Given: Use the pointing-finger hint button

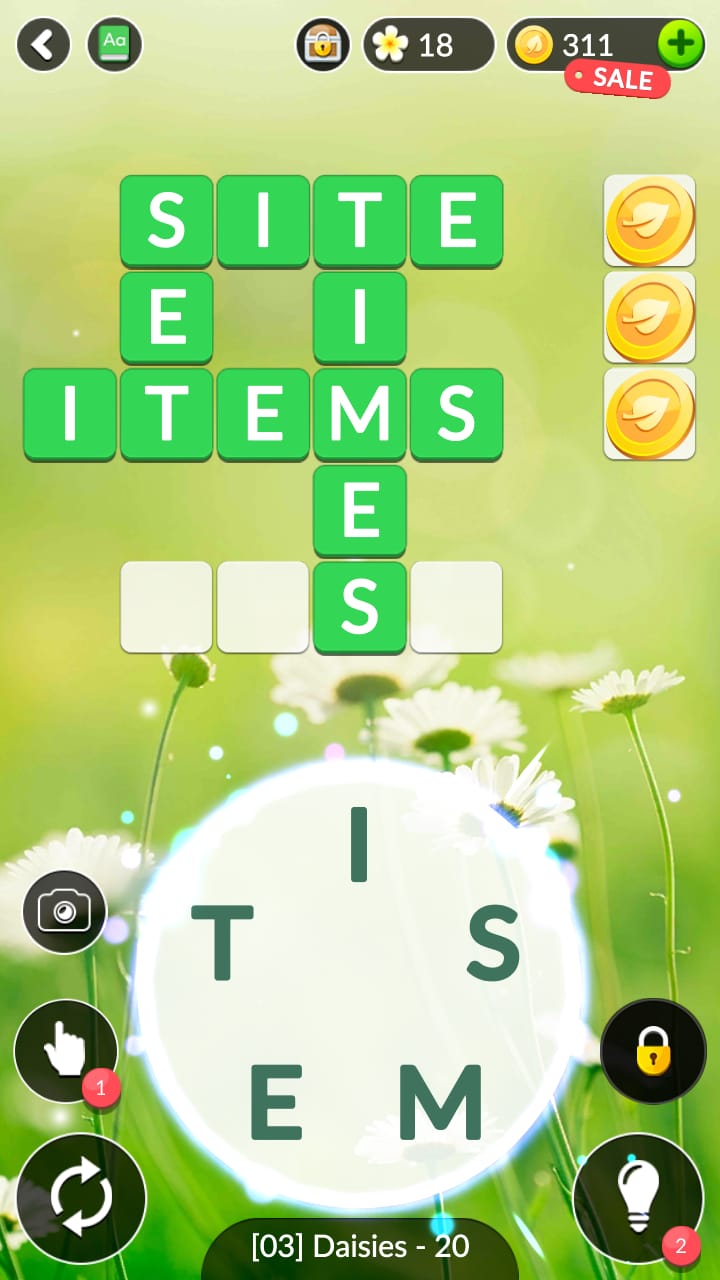Looking at the screenshot, I should (x=66, y=1051).
